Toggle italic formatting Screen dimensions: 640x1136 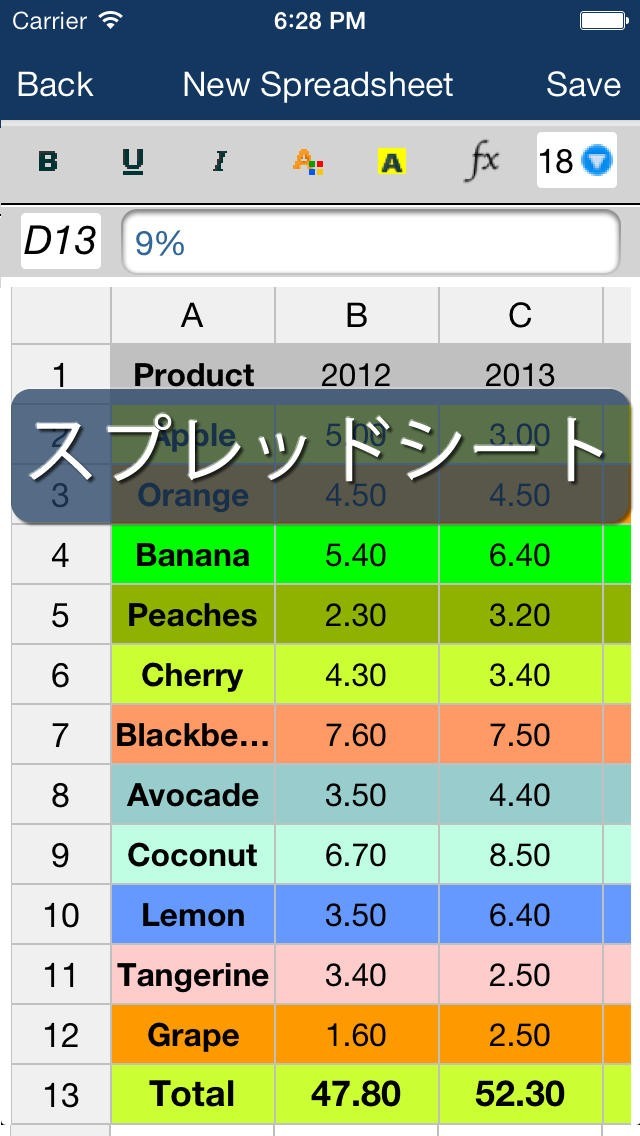click(x=219, y=161)
